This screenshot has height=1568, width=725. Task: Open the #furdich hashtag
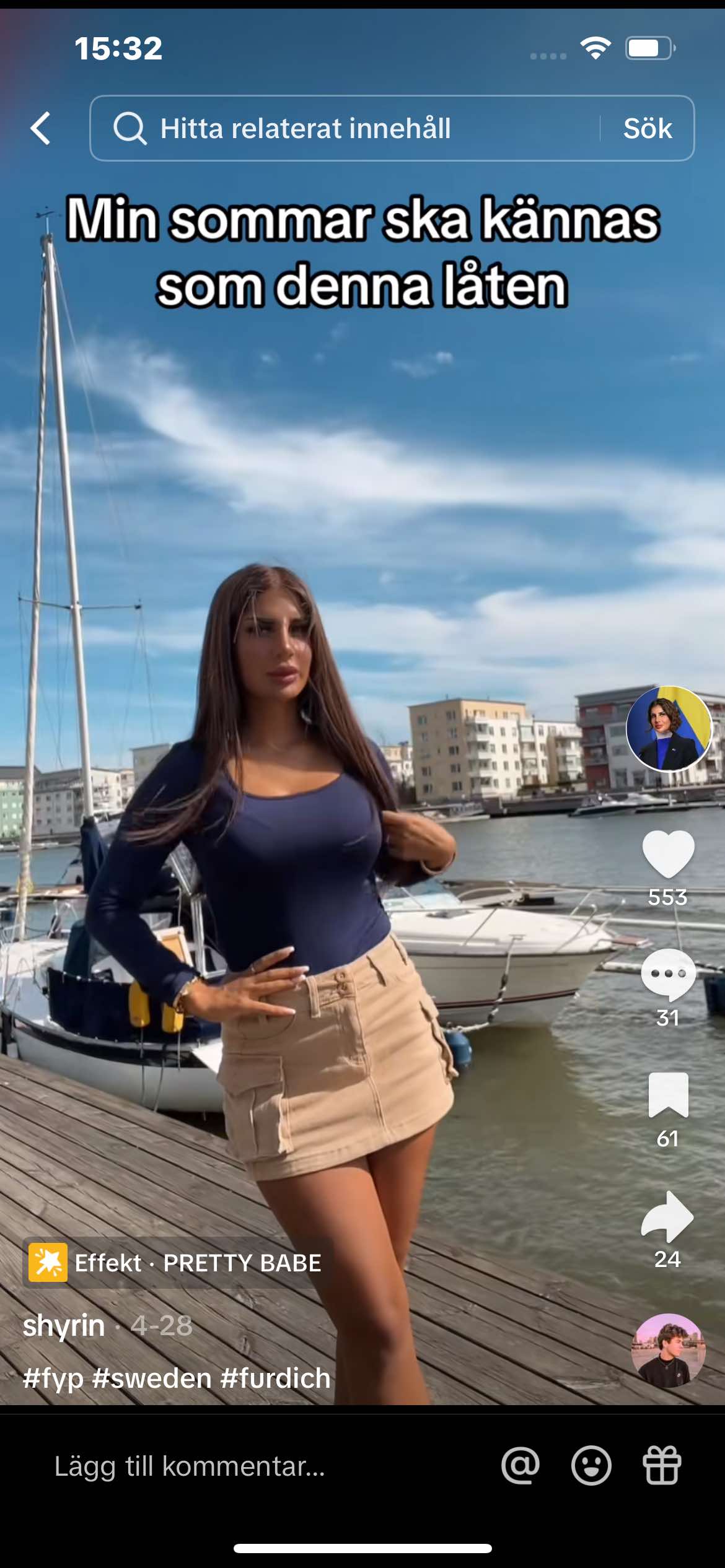[x=276, y=1379]
